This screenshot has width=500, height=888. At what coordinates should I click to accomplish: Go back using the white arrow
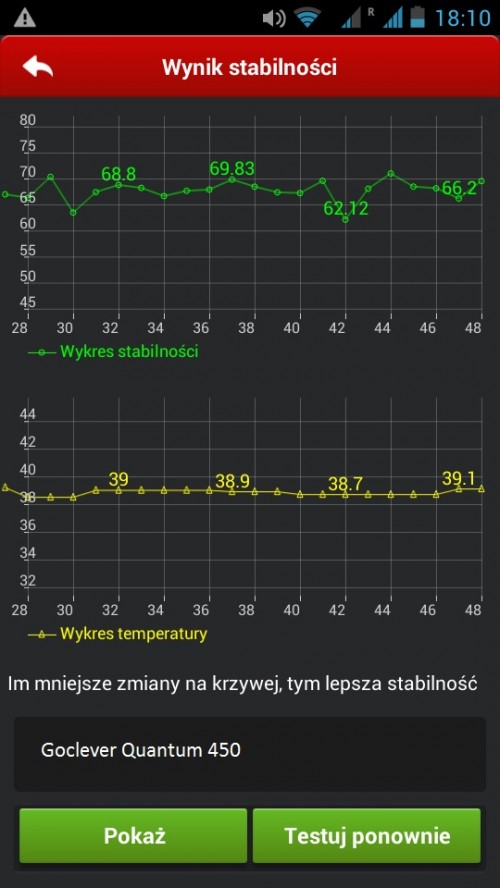(38, 67)
